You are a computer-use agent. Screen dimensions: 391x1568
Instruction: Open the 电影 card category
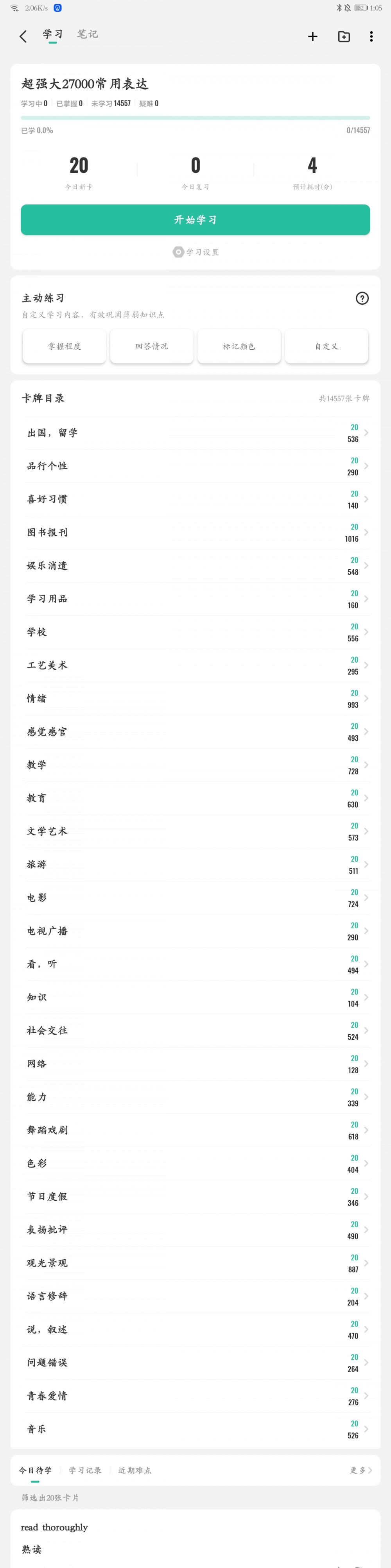click(195, 898)
